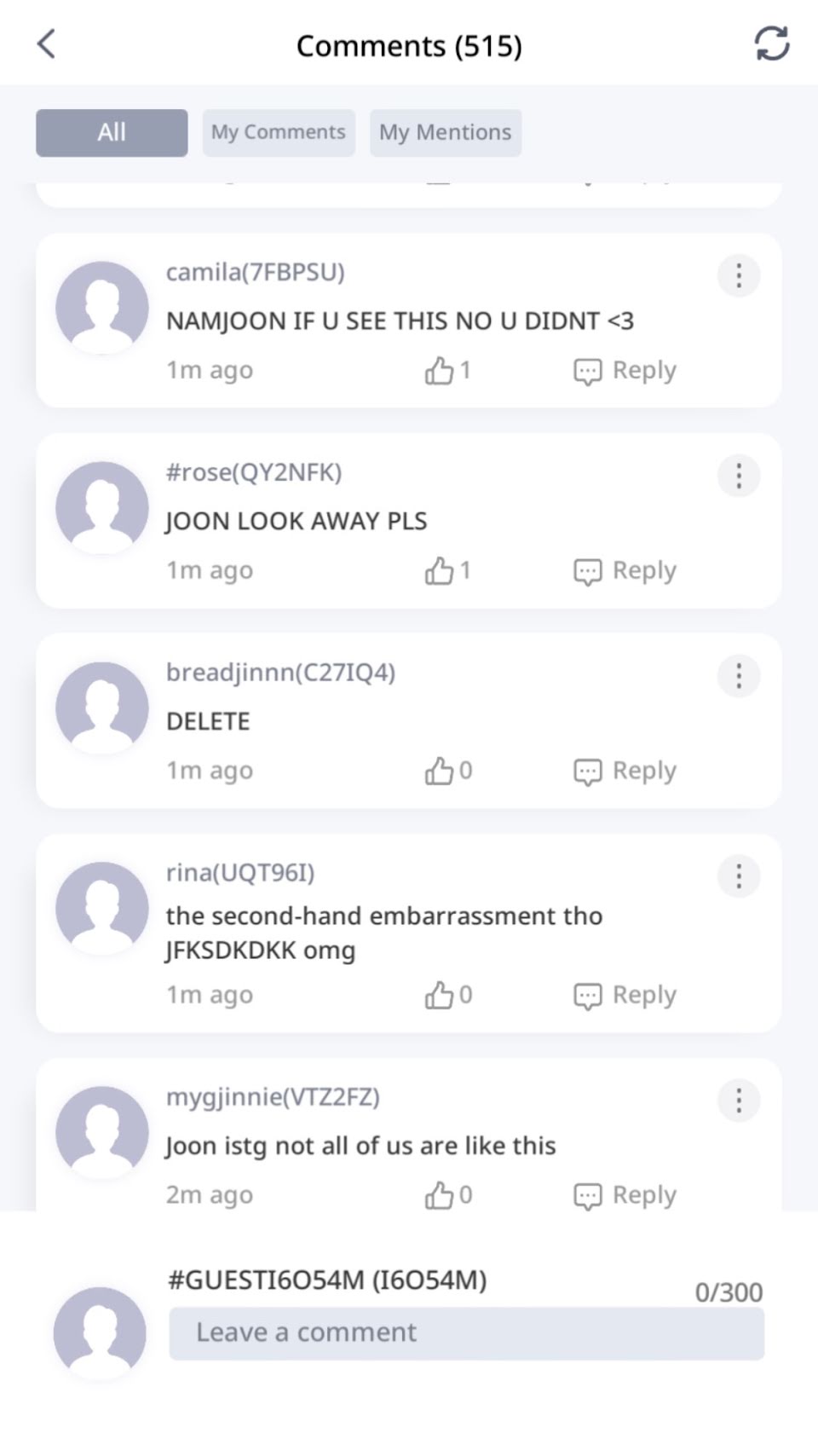
Task: Reply to breadjinnn's comment
Action: 625,771
